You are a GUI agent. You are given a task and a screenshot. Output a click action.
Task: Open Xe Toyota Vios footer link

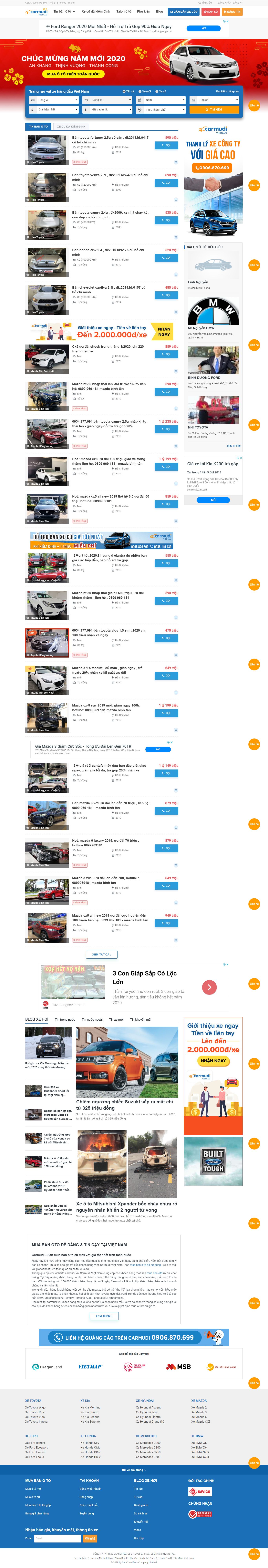click(x=35, y=1416)
